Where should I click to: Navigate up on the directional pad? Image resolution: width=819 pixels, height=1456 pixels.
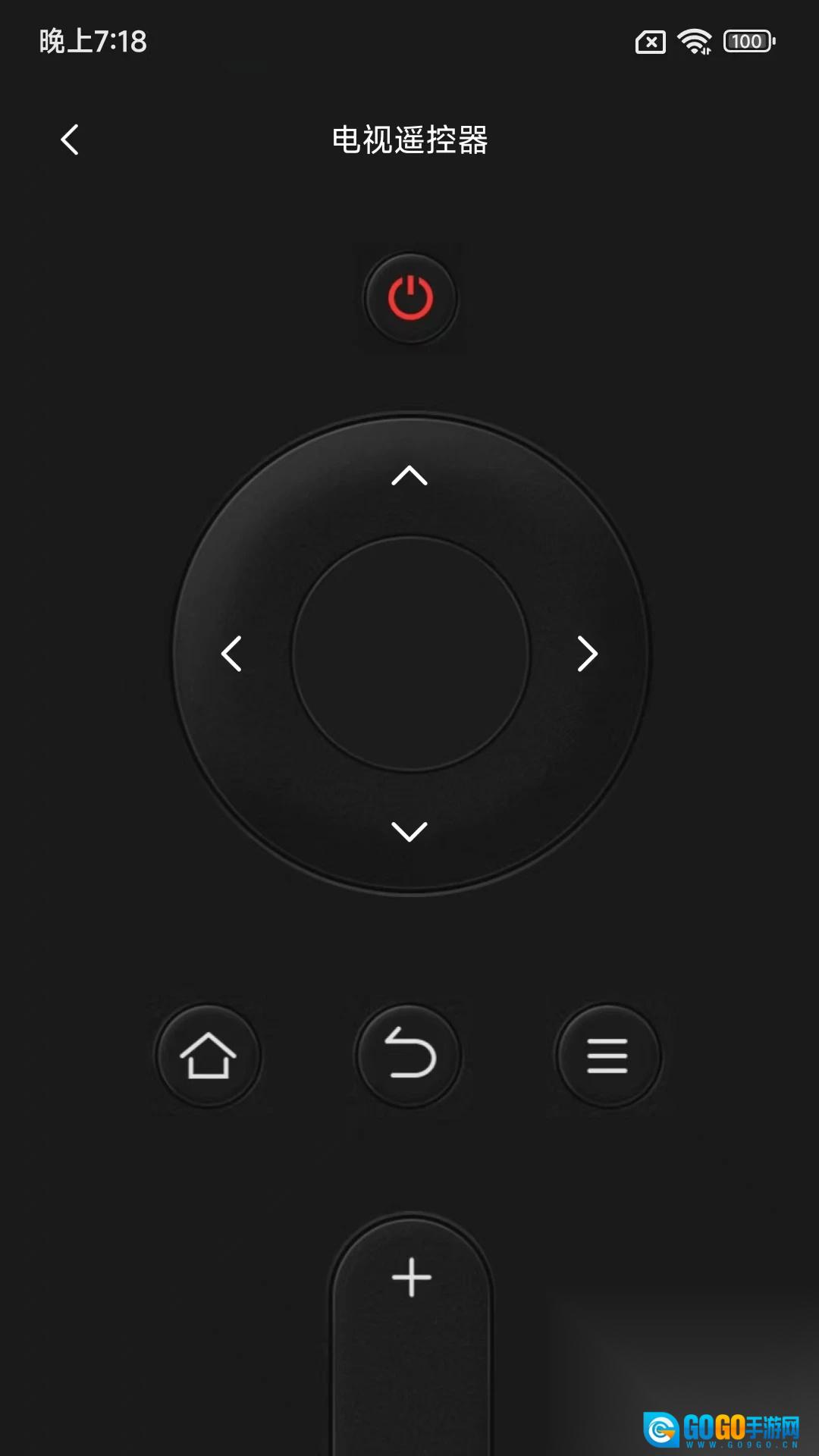[409, 475]
